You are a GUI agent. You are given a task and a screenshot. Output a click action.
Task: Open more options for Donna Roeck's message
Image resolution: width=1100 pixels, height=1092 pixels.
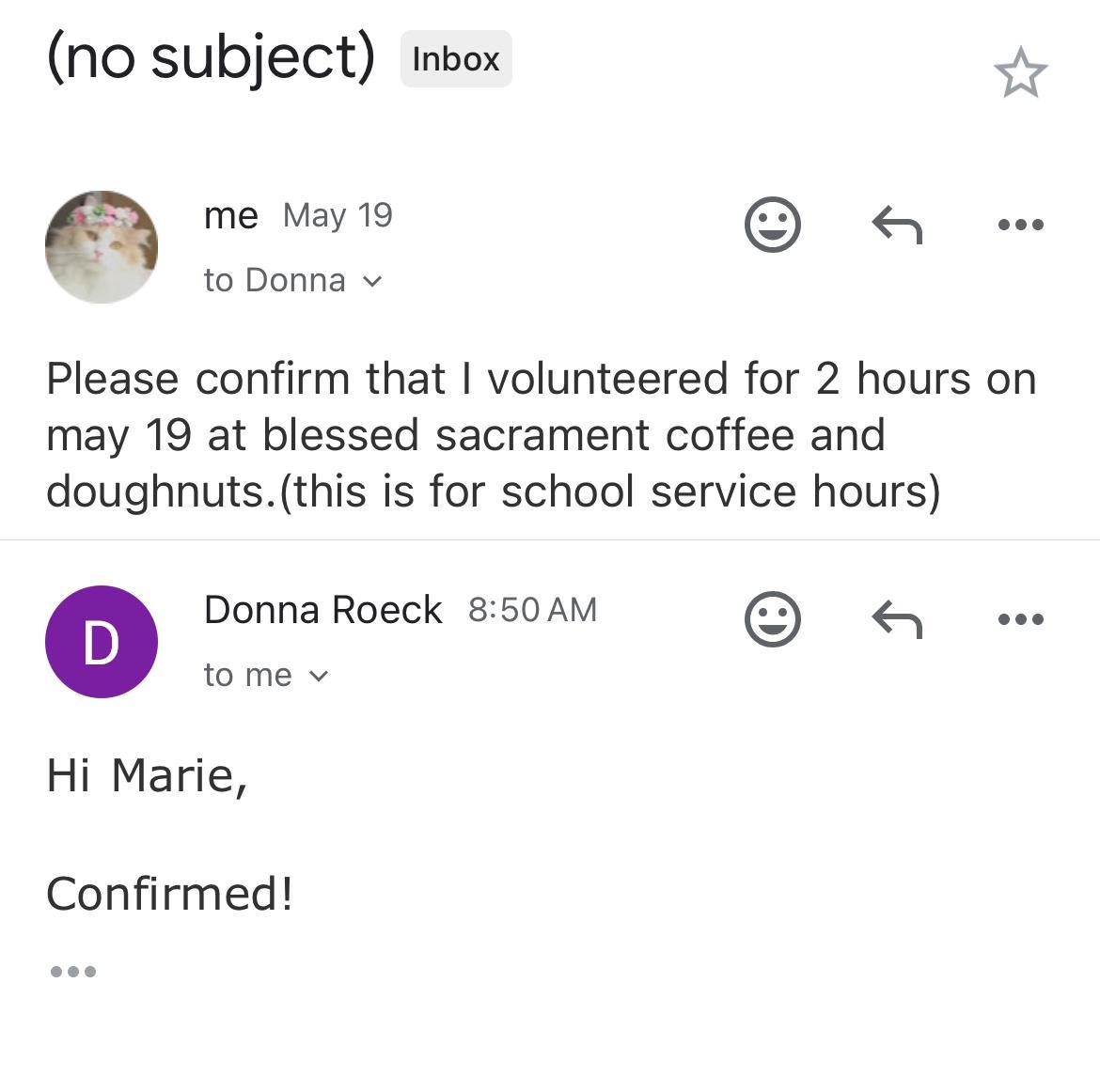(x=1020, y=619)
